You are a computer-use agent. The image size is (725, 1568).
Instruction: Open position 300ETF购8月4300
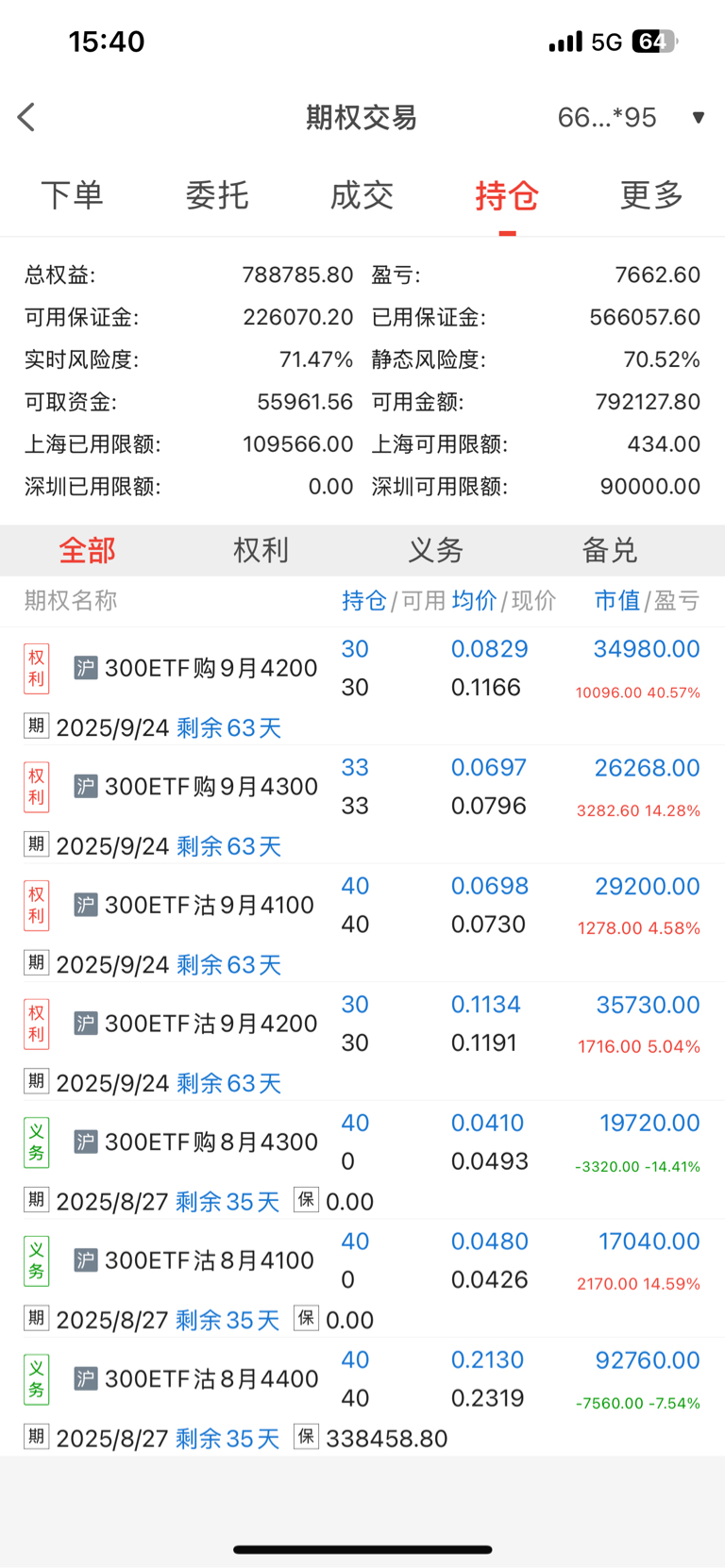pyautogui.click(x=362, y=1159)
